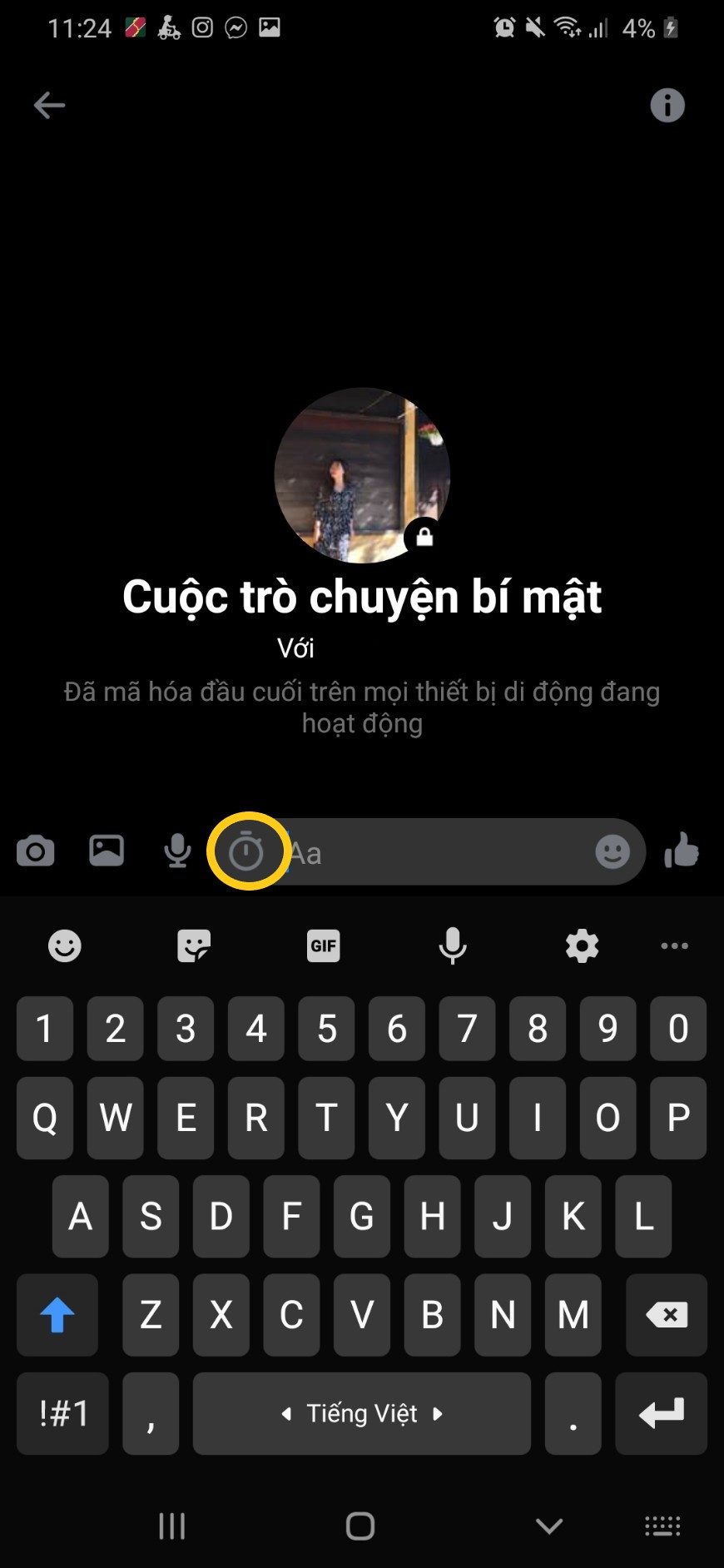Viewport: 724px width, 1568px height.
Task: Open the conversation info icon
Action: 667,106
